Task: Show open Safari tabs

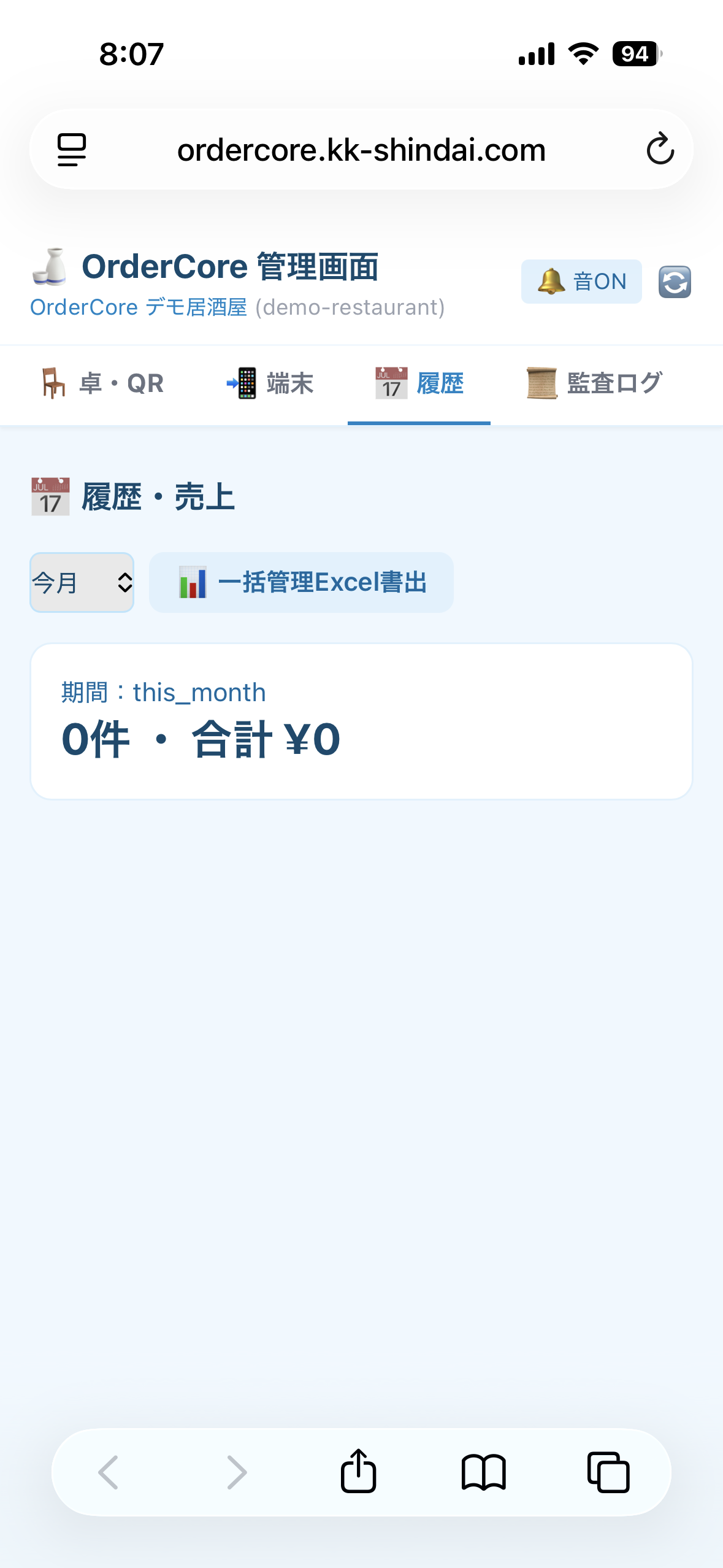Action: (608, 1472)
